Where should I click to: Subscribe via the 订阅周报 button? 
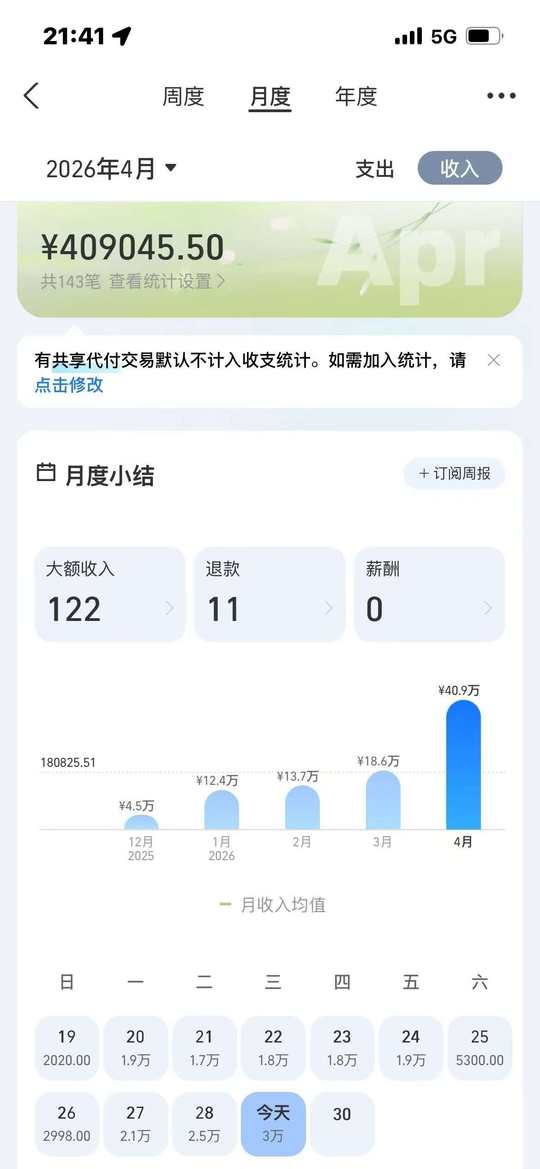454,473
